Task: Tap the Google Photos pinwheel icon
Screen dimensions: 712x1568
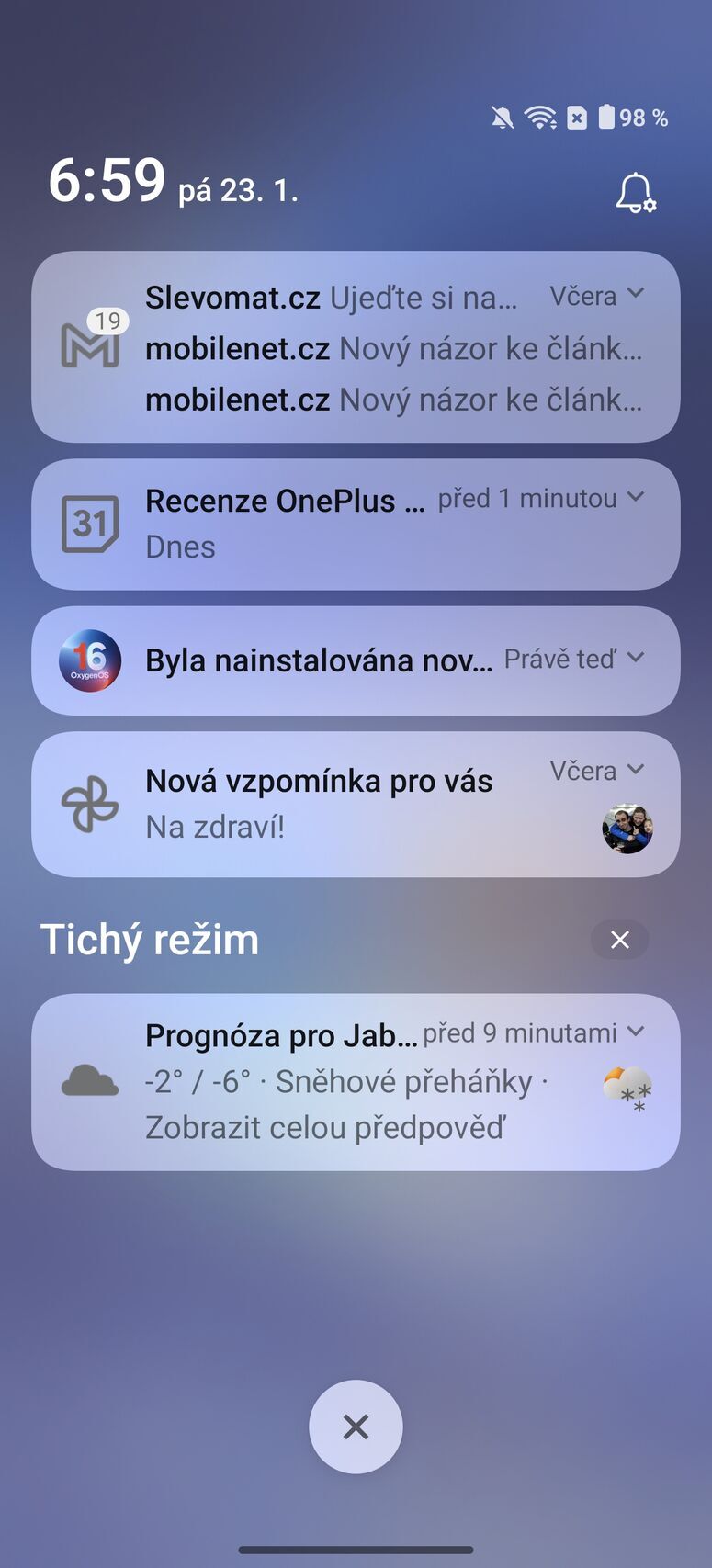Action: click(91, 804)
